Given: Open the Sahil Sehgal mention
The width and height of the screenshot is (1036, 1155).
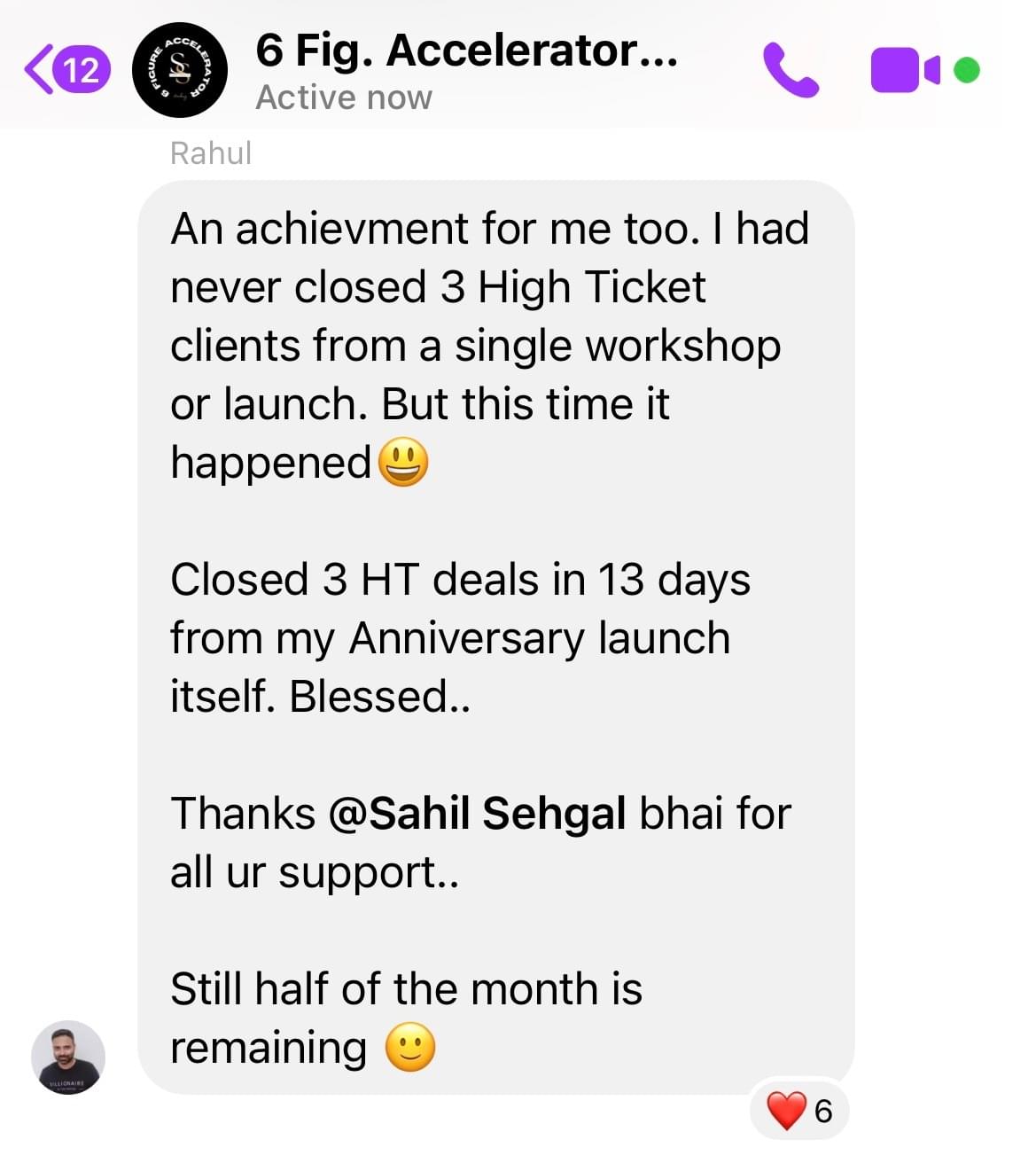Looking at the screenshot, I should [477, 814].
